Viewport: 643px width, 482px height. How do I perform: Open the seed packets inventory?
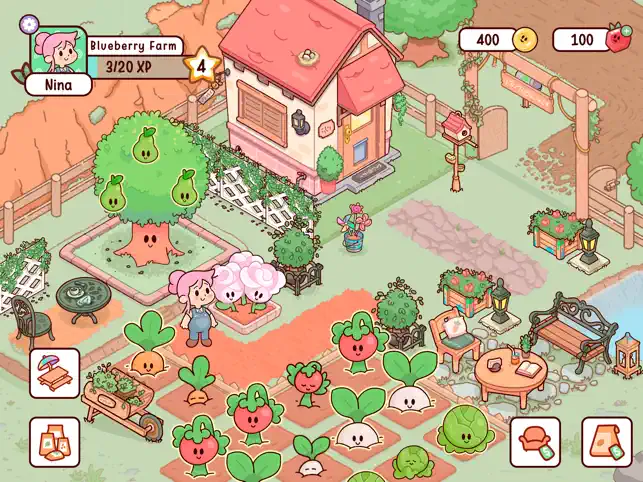[54, 442]
